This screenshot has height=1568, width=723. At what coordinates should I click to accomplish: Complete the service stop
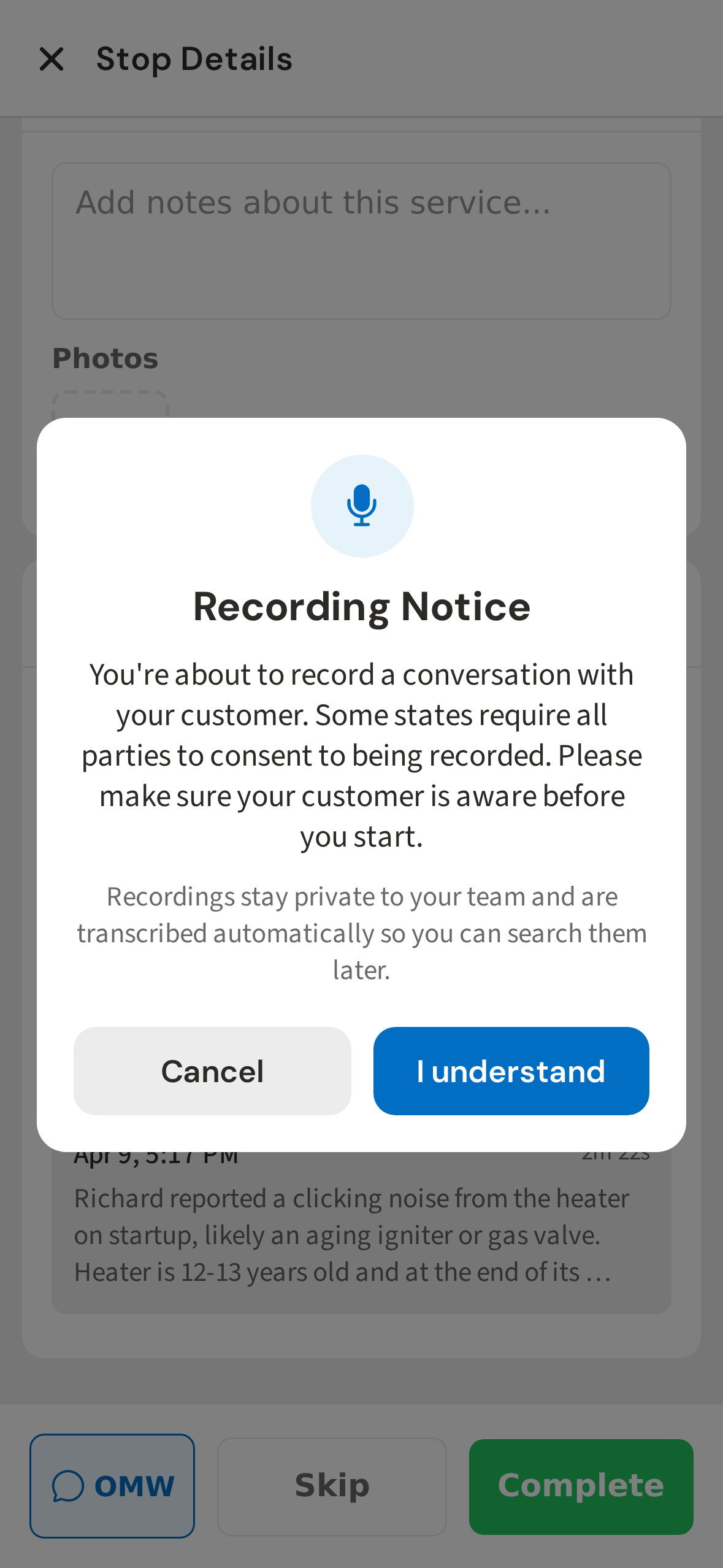(x=580, y=1485)
